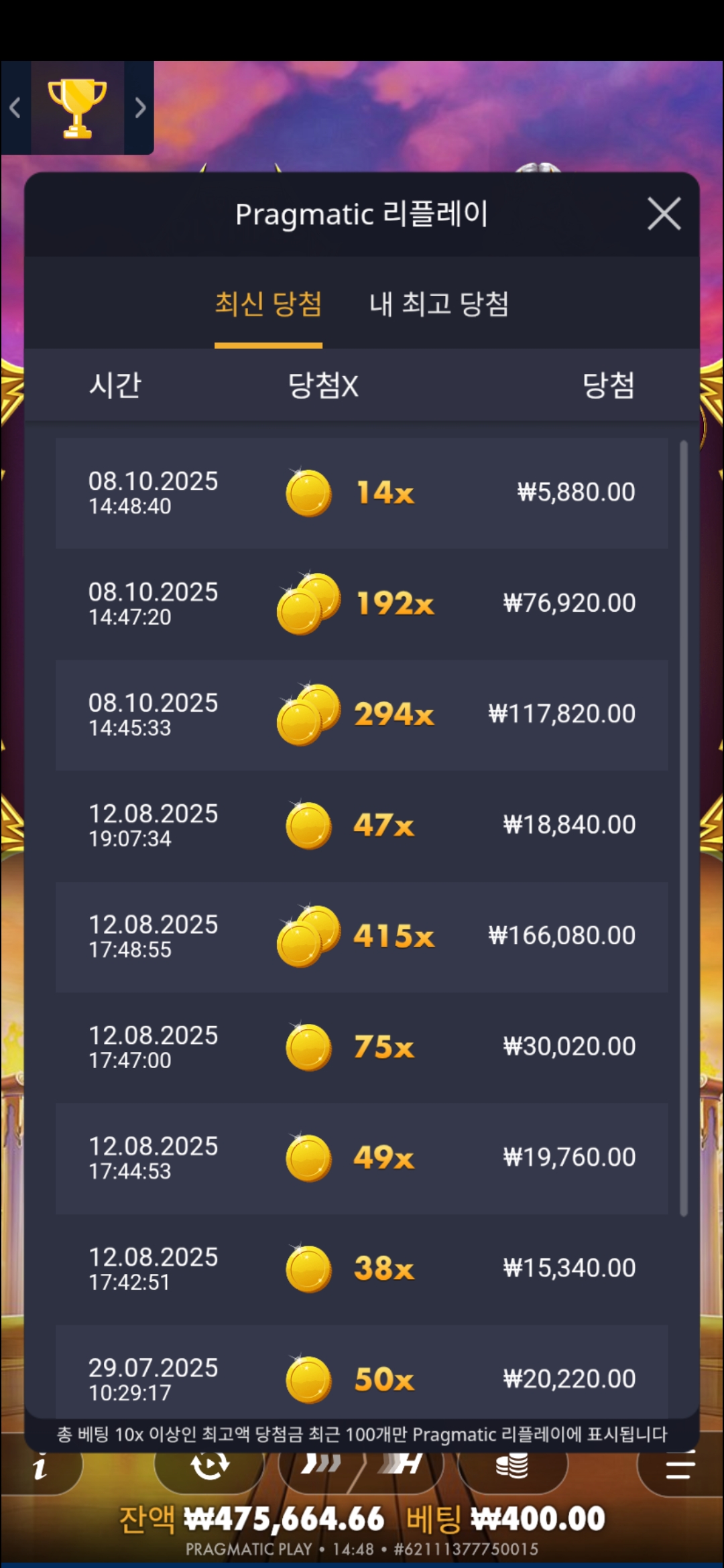
Task: Tap the trophy icon at the top
Action: pos(77,109)
